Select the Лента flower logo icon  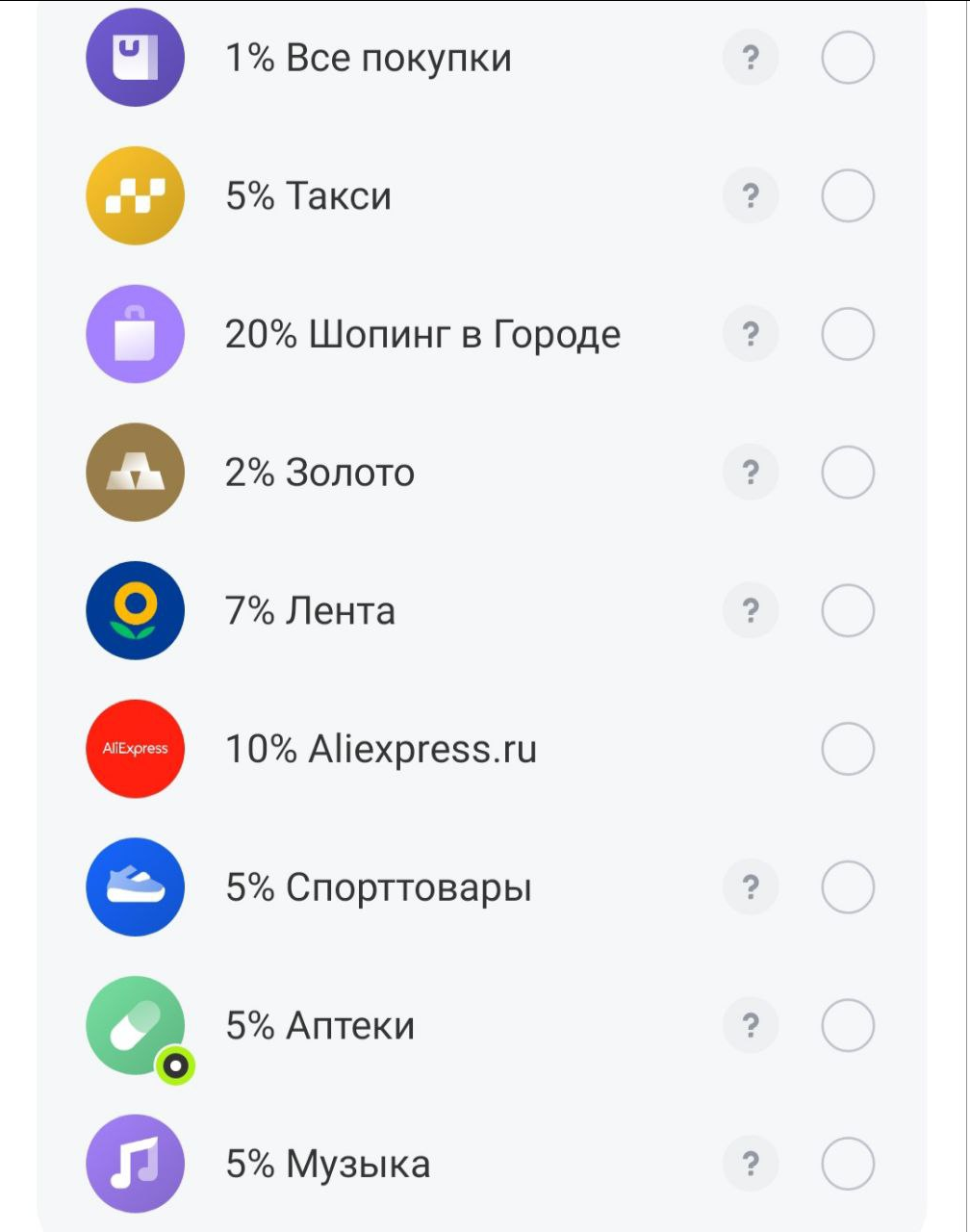point(135,610)
